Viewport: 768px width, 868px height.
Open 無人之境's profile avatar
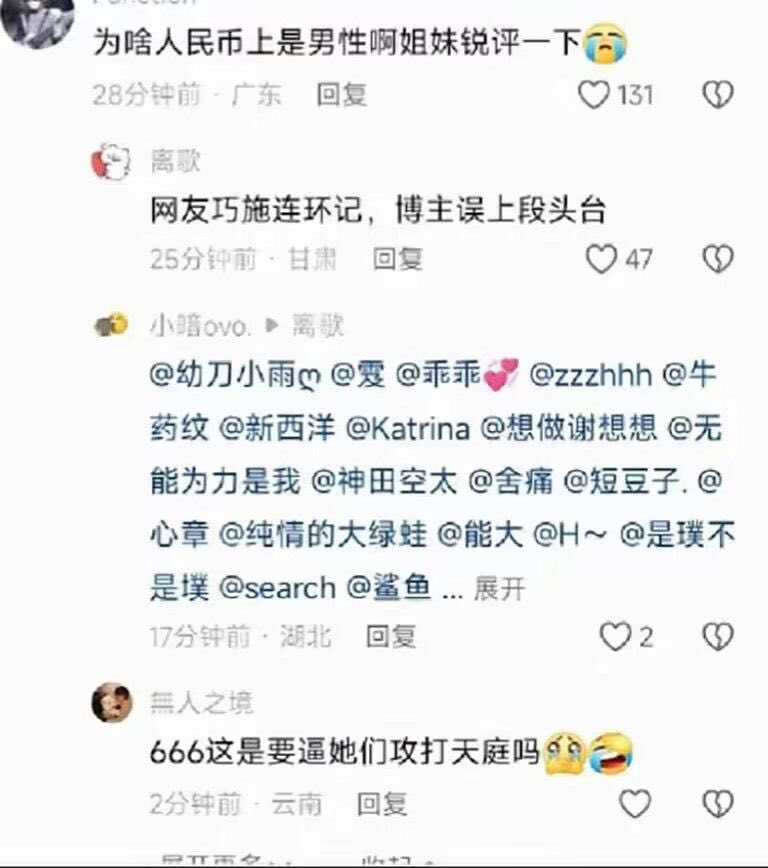[111, 704]
